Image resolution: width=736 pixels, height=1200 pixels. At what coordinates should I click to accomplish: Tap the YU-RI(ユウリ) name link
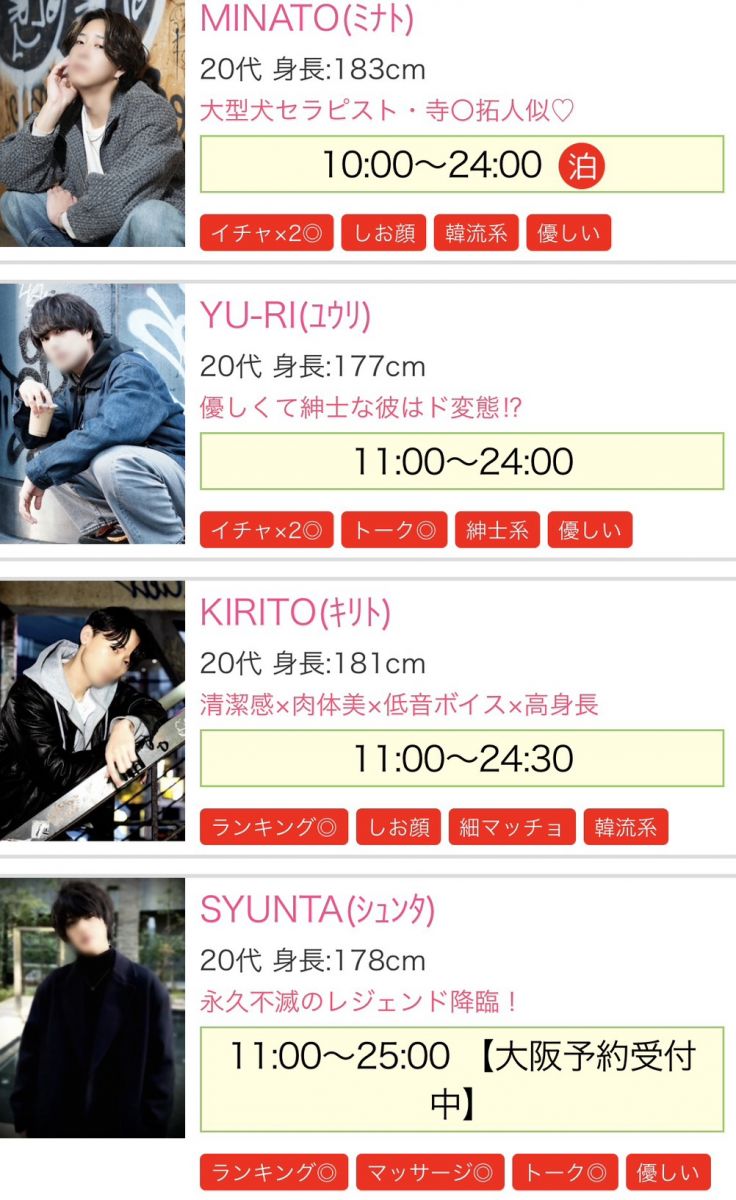click(x=286, y=316)
